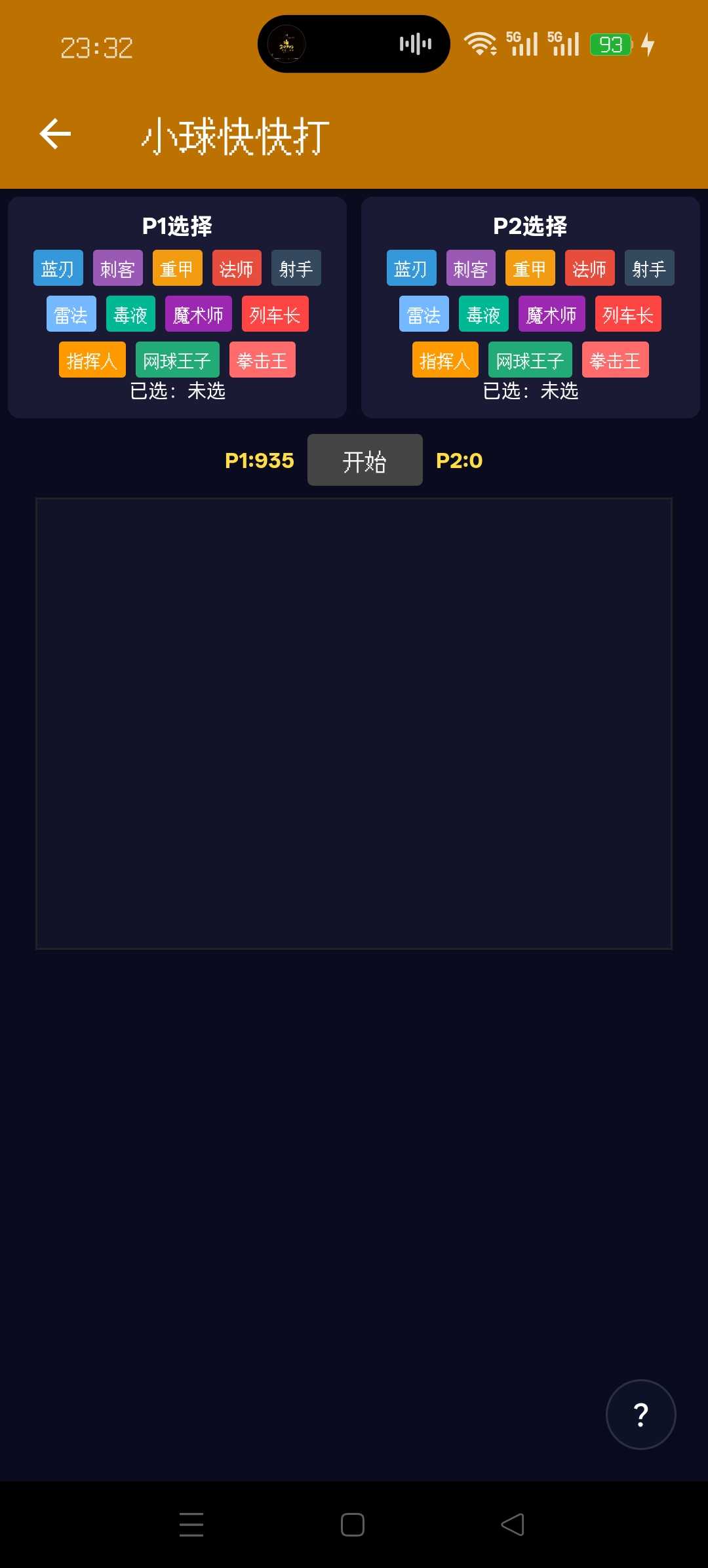Select 魔术师 for P2
This screenshot has width=708, height=1568.
point(551,314)
